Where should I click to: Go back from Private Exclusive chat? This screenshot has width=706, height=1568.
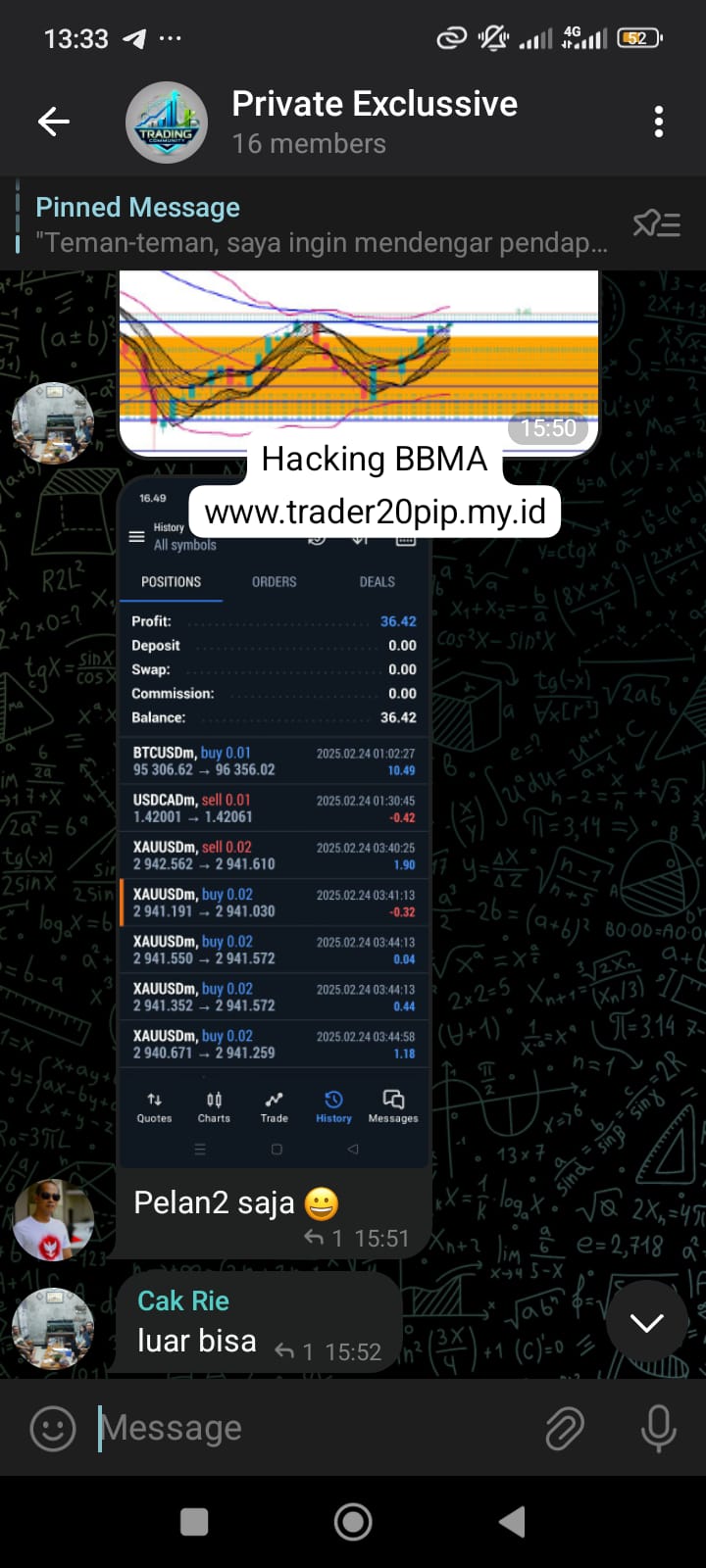coord(54,122)
